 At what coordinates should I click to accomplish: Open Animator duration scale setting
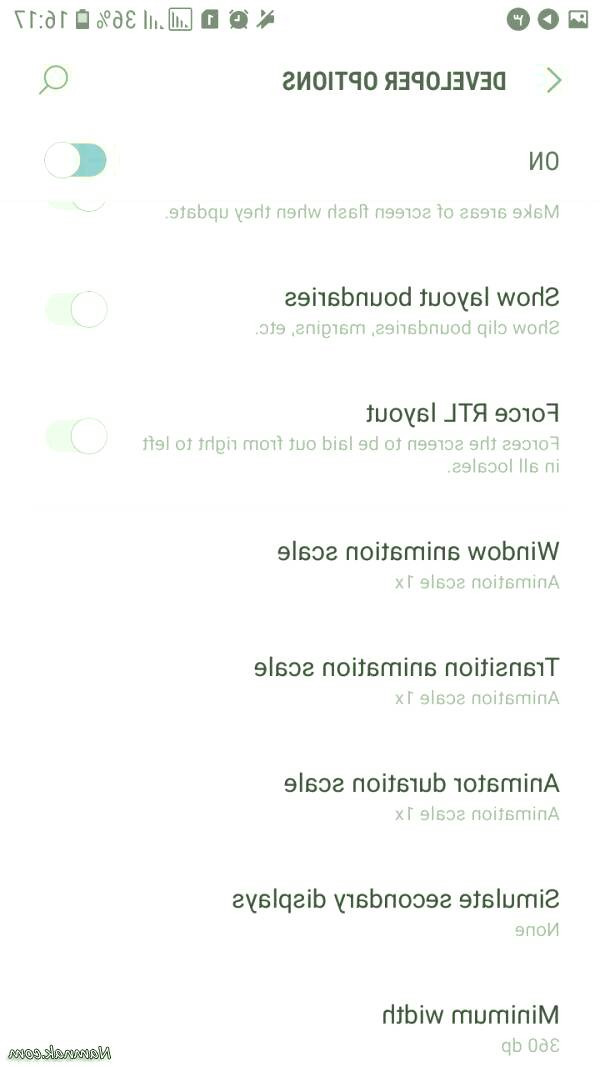coord(421,796)
